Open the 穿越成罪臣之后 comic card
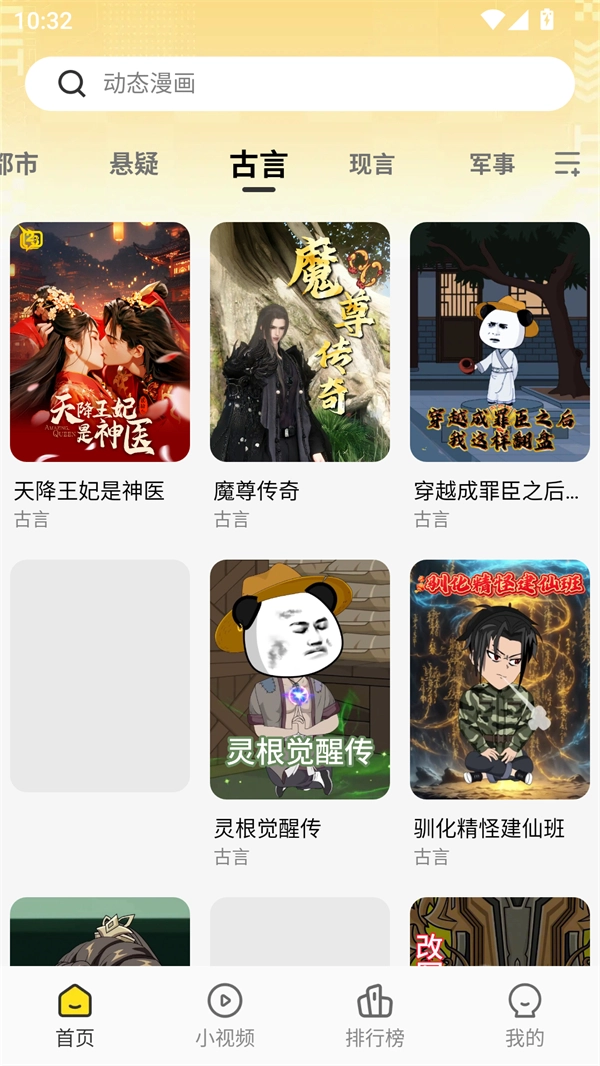 500,342
